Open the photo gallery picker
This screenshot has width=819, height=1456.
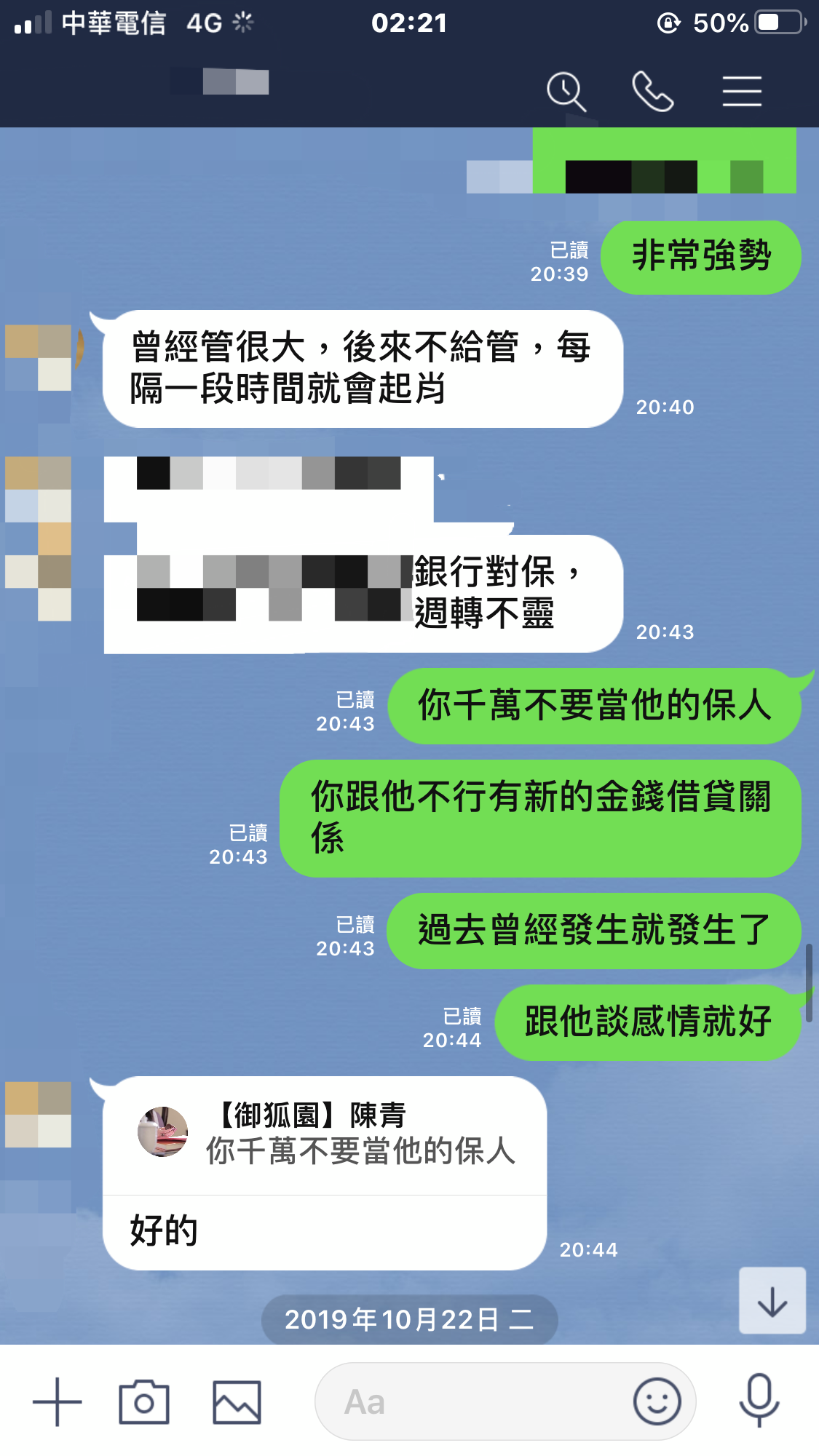[237, 1401]
